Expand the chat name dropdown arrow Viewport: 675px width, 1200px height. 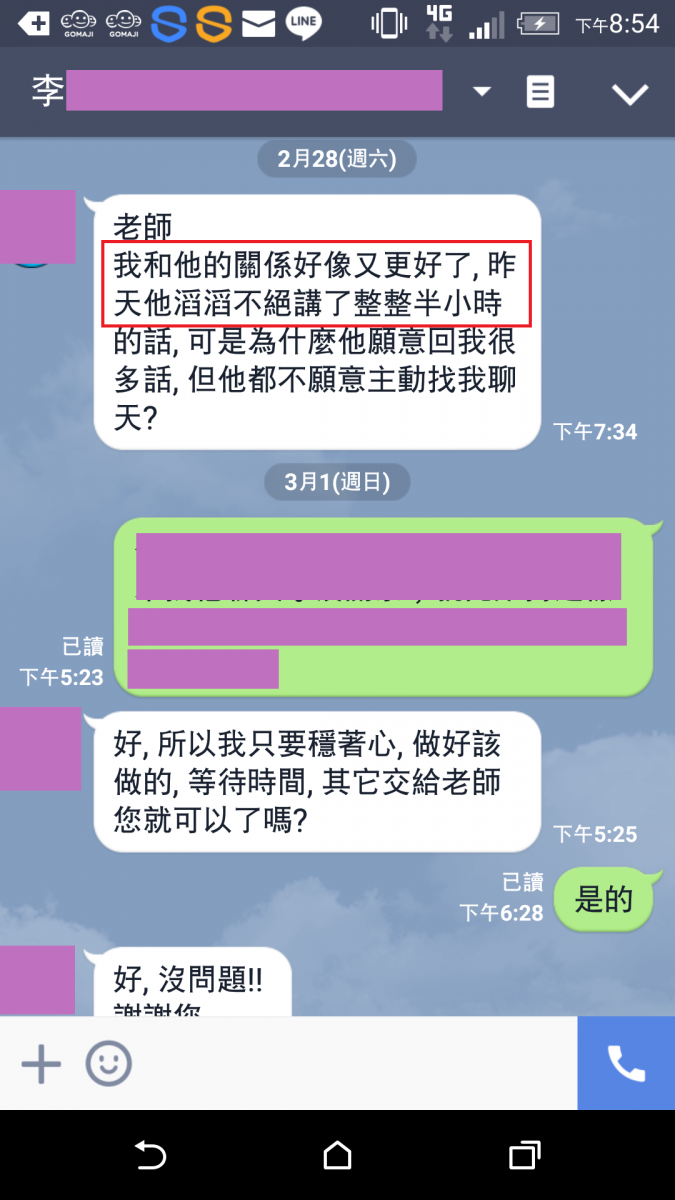pos(482,92)
